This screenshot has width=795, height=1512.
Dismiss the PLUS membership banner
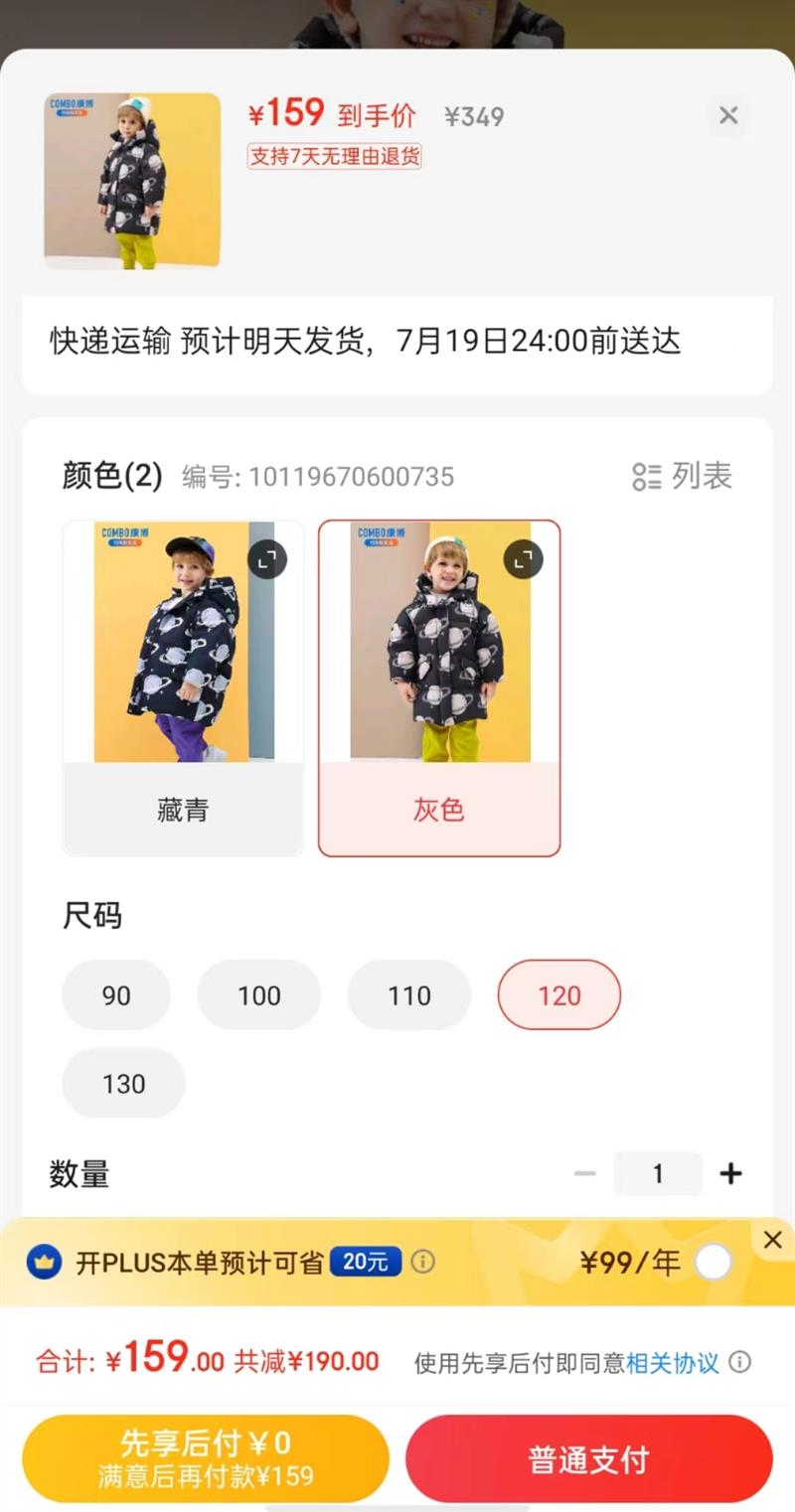point(772,1240)
